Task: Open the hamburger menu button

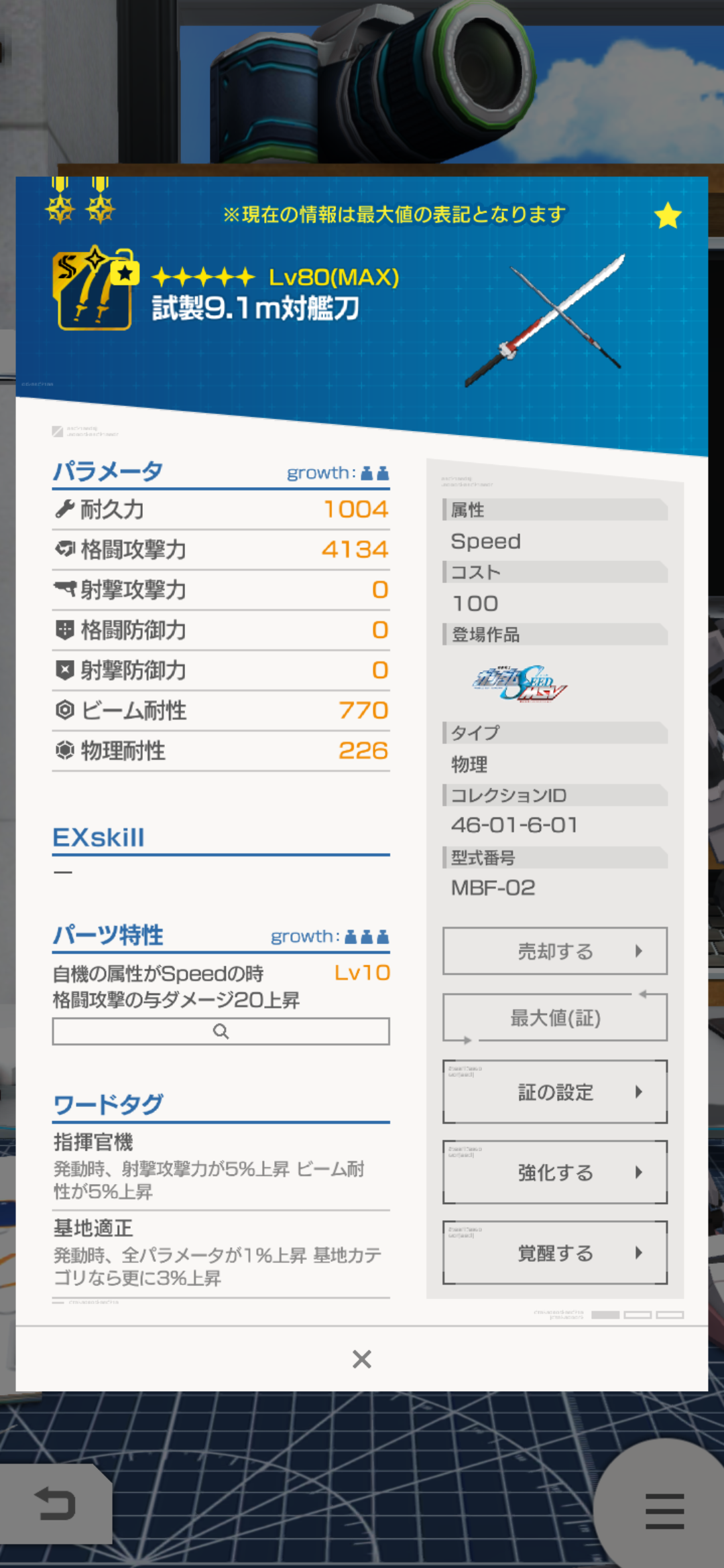Action: tap(664, 1511)
